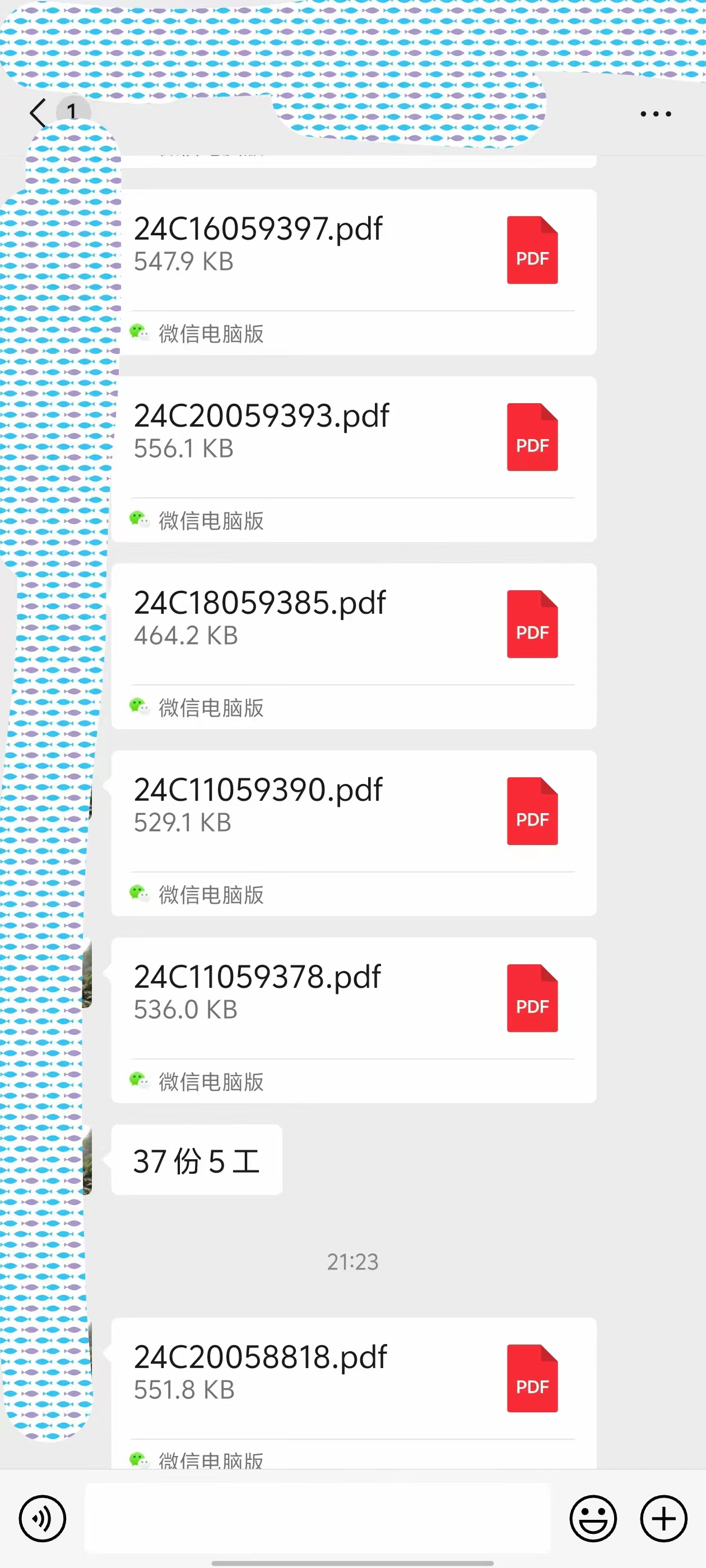View the 24C11059390.pdf document
This screenshot has width=706, height=1568.
point(354,833)
